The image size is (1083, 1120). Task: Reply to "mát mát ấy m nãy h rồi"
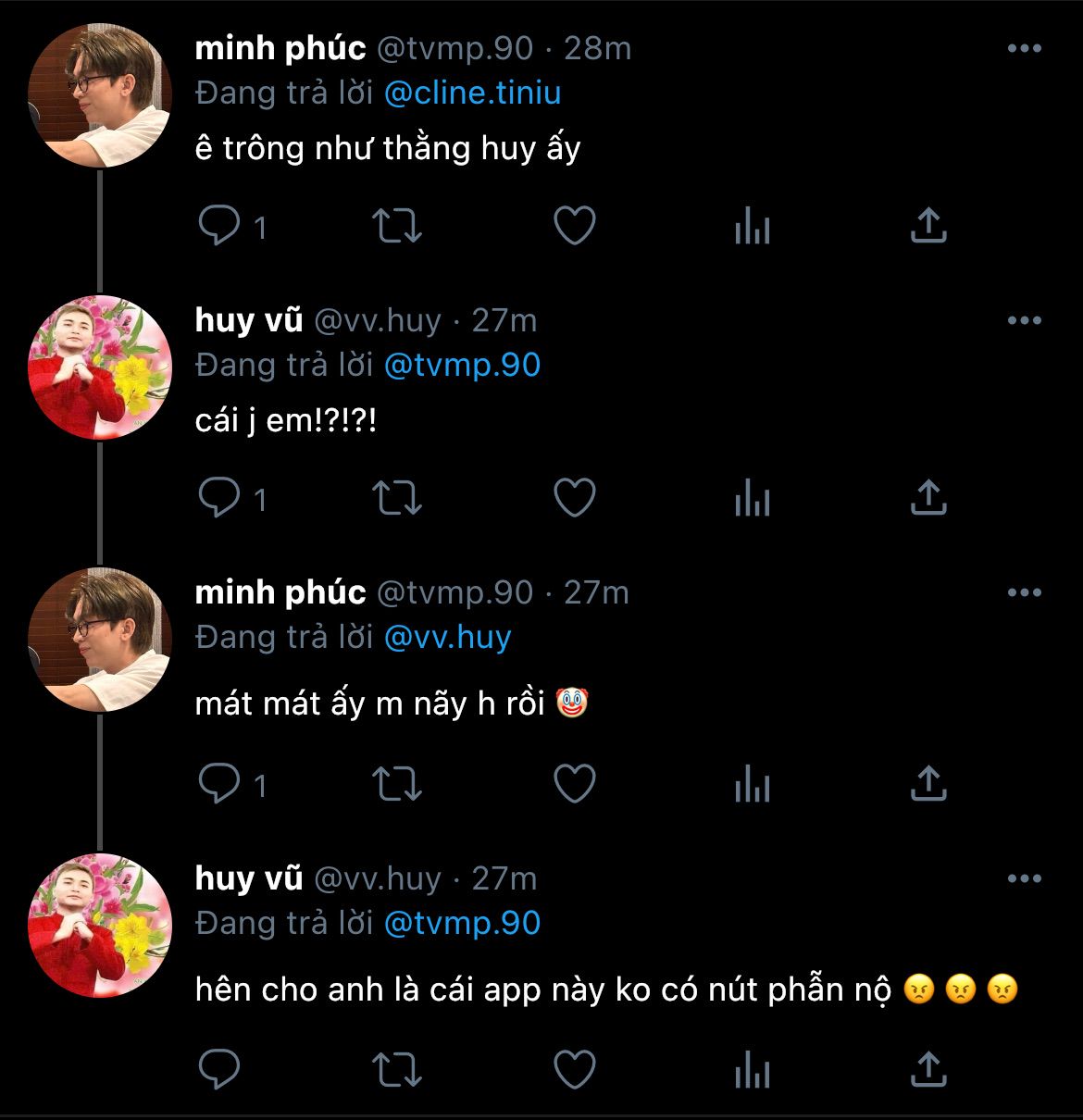tap(220, 785)
